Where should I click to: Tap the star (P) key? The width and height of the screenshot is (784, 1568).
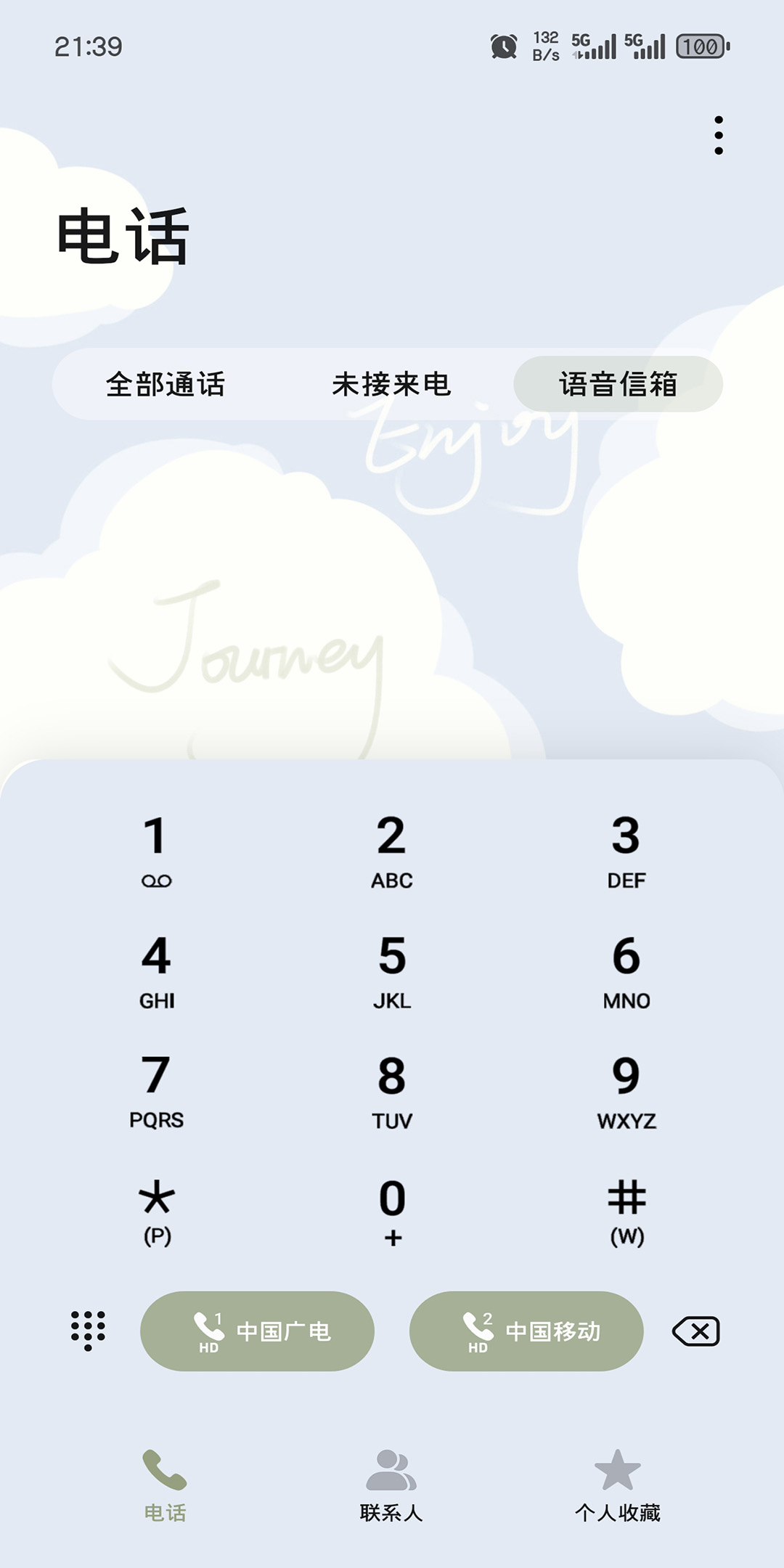coord(156,1210)
